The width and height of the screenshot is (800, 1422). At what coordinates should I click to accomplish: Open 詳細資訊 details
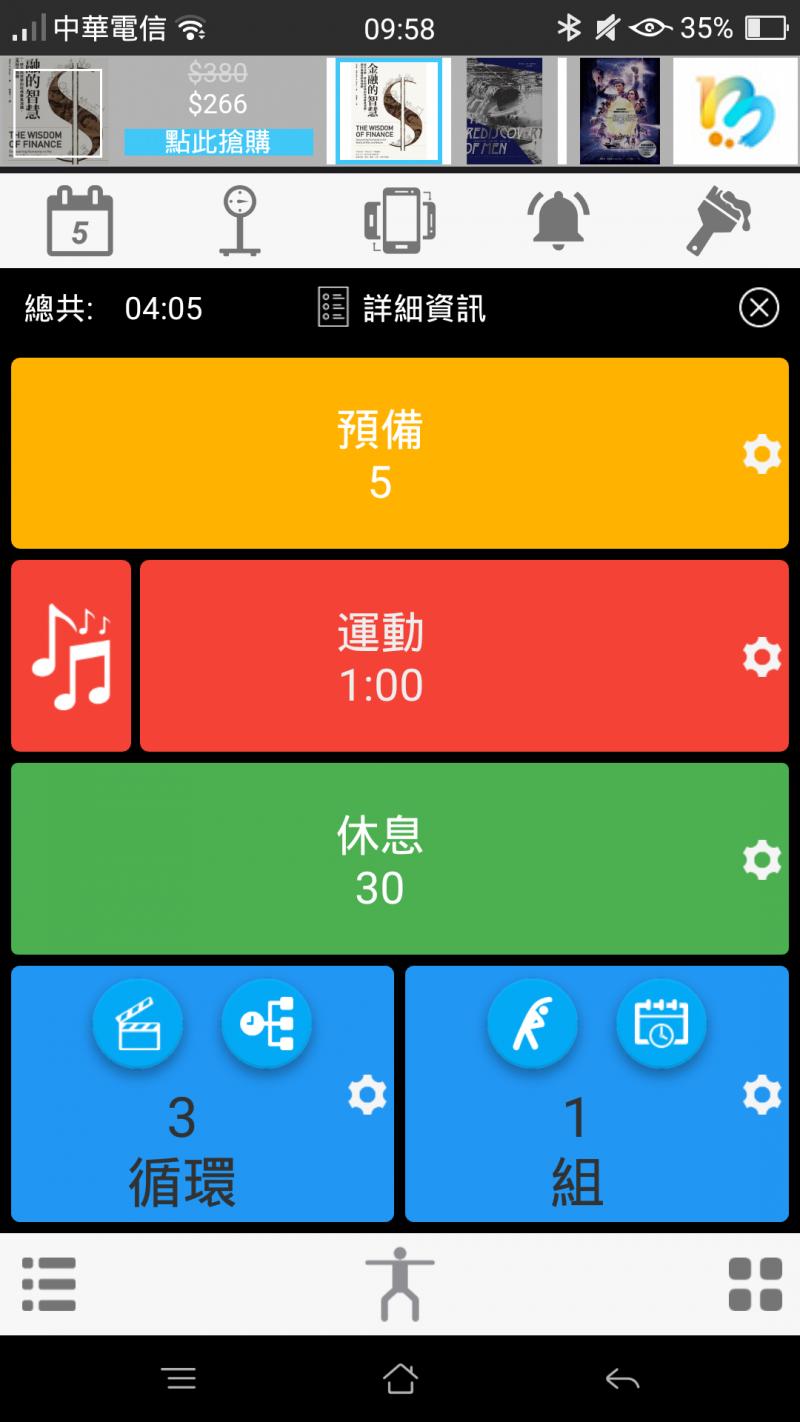click(x=402, y=308)
